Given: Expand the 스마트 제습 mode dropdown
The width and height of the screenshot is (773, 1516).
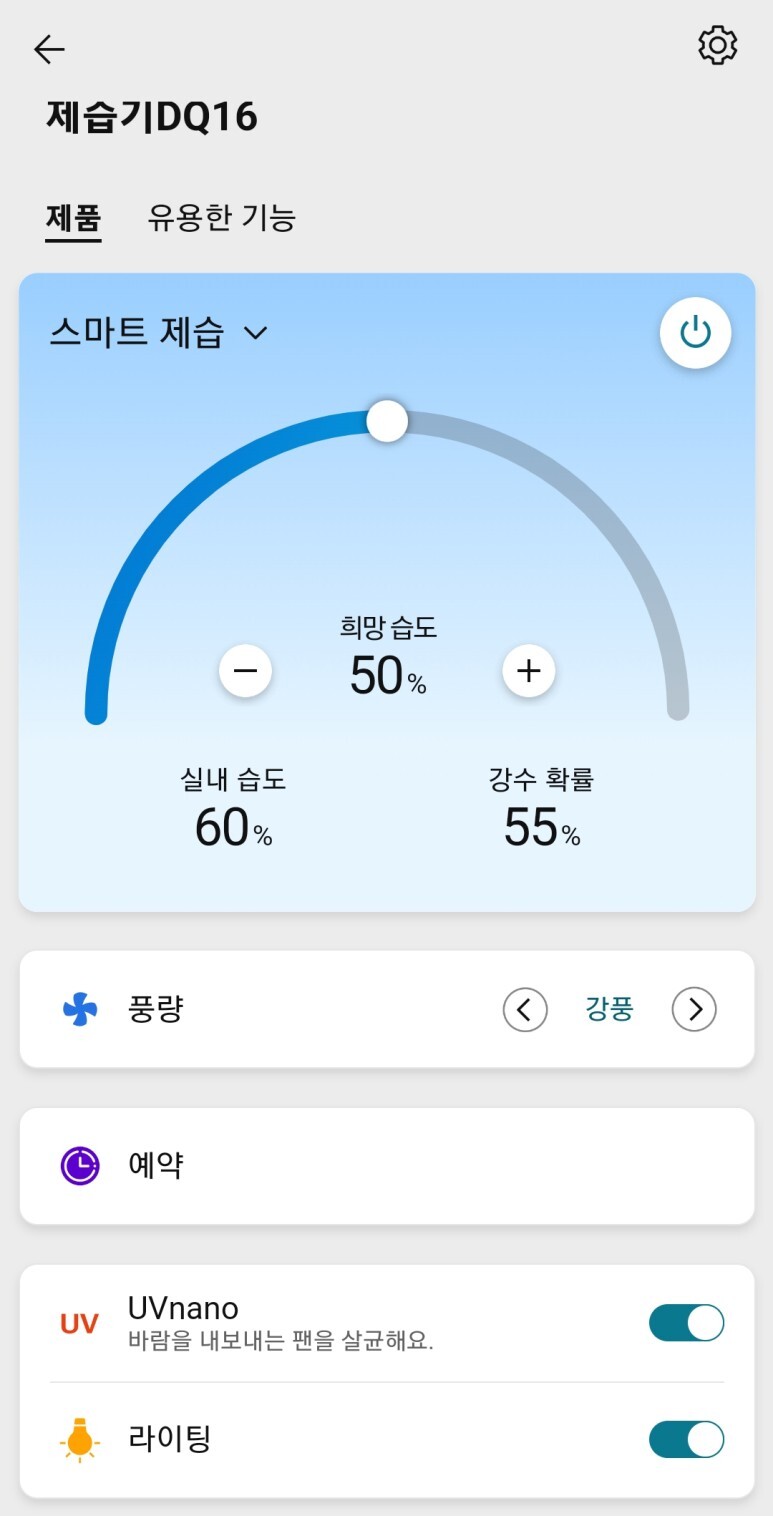Looking at the screenshot, I should pyautogui.click(x=159, y=332).
